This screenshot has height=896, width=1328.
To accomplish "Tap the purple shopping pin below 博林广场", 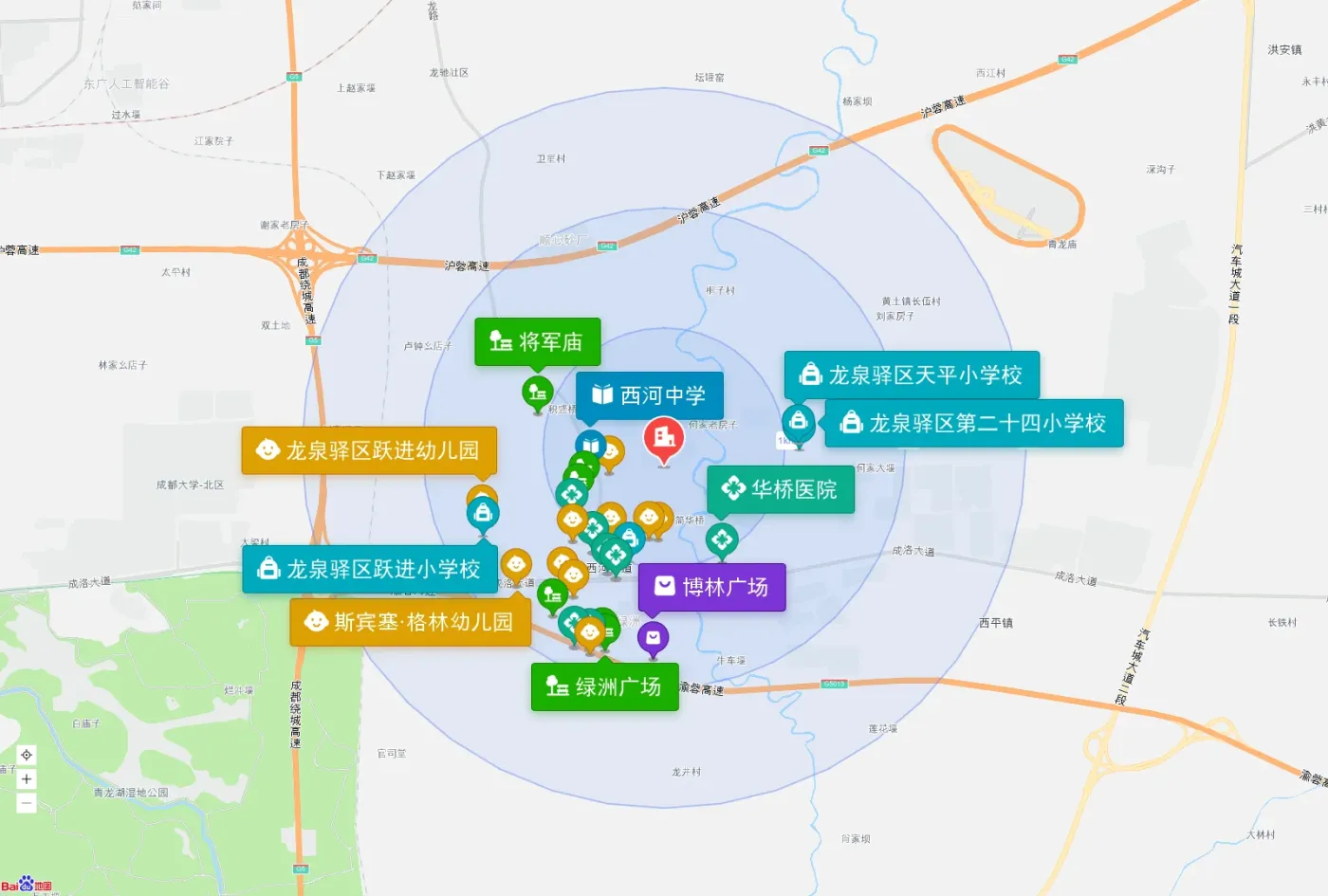I will (x=653, y=640).
